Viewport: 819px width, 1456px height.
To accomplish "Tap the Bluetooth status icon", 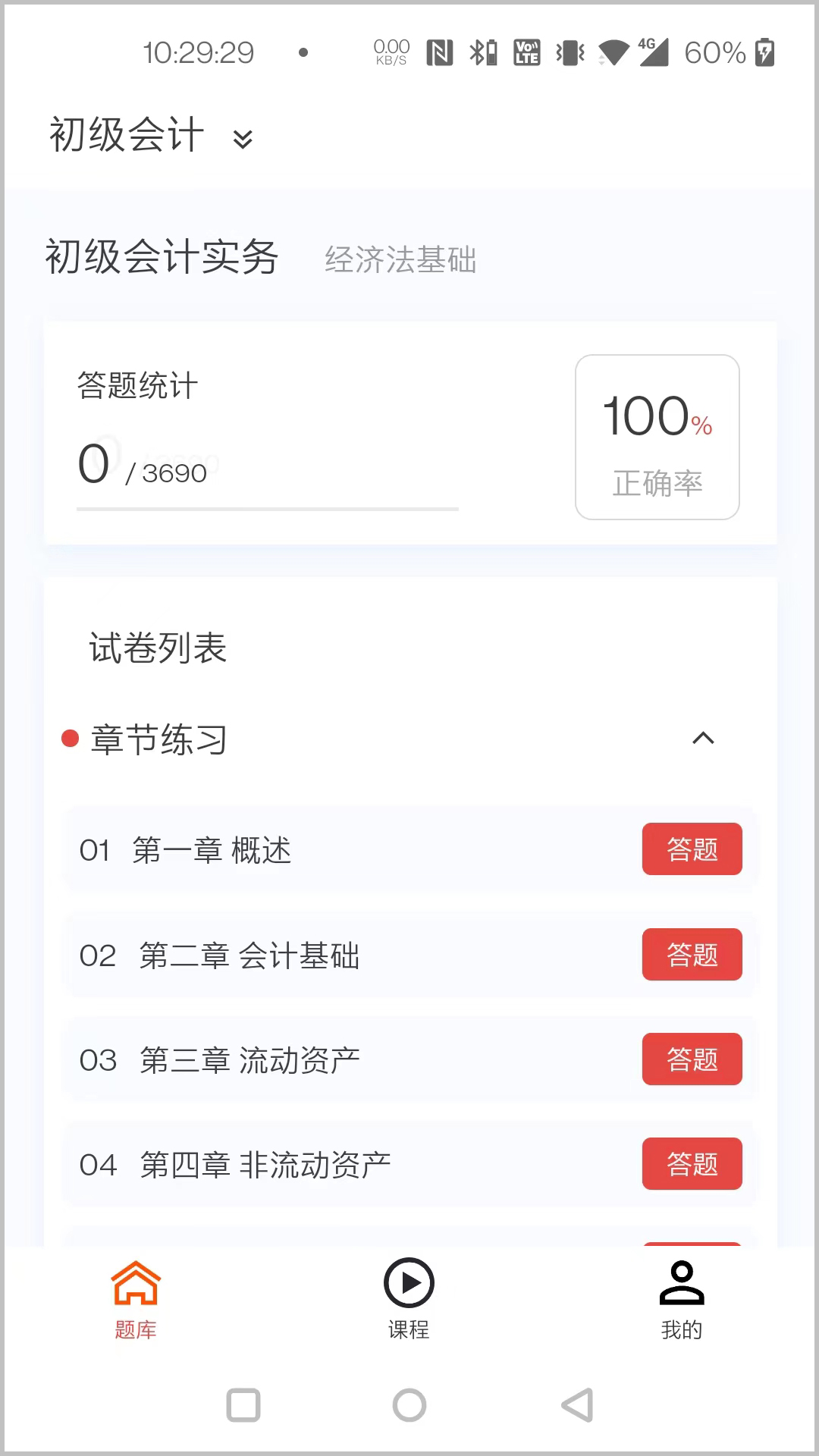I will (478, 52).
